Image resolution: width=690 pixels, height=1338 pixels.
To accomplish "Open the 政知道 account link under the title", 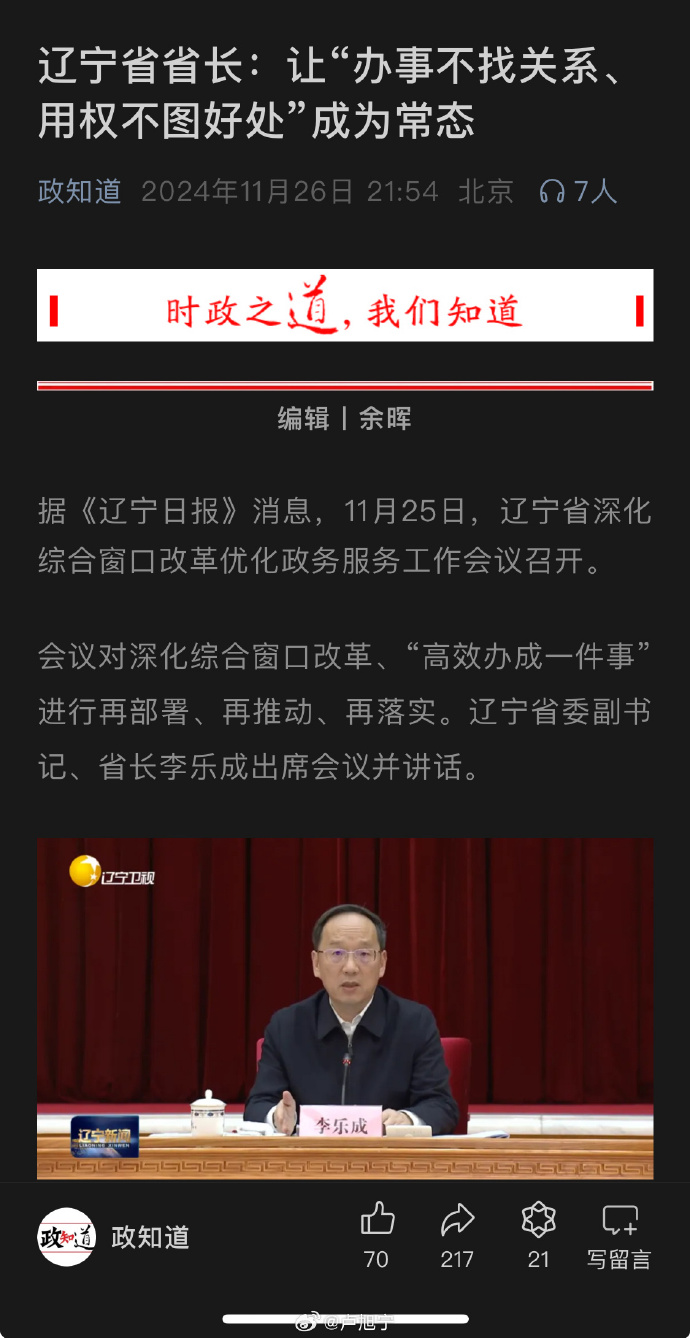I will click(79, 191).
